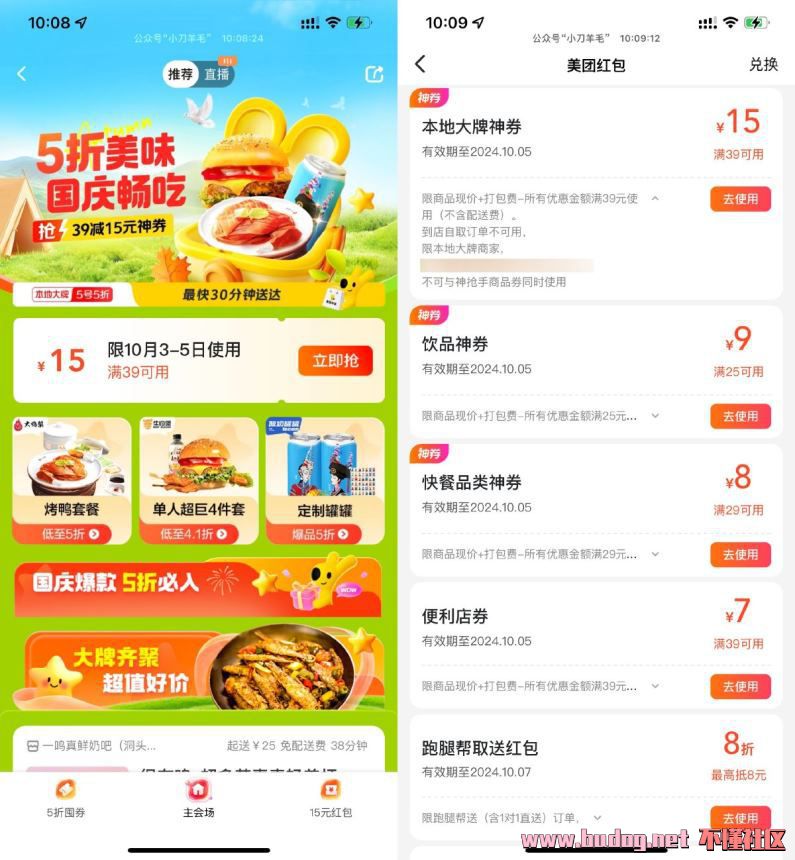The image size is (795, 860).
Task: Switch to the 15元红包 bottom tab
Action: [x=330, y=798]
